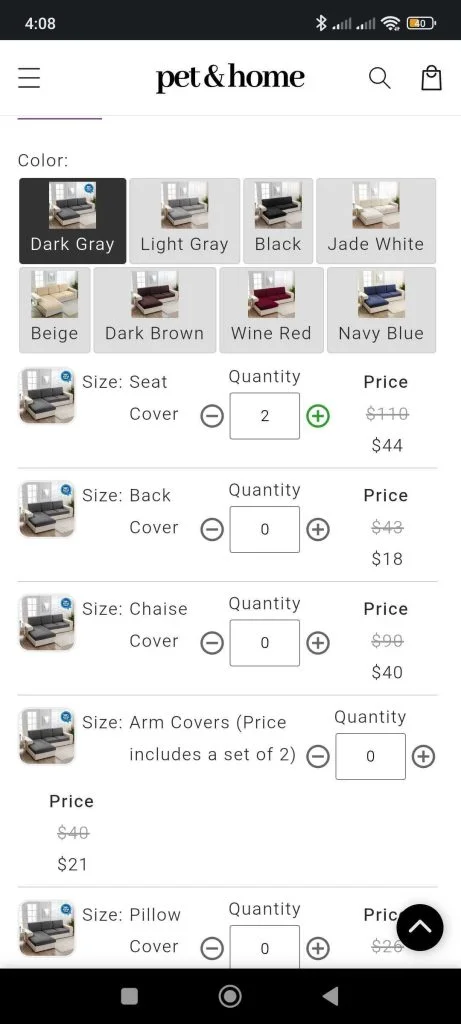Screen dimensions: 461x1024
Task: Open the shopping bag
Action: click(431, 77)
